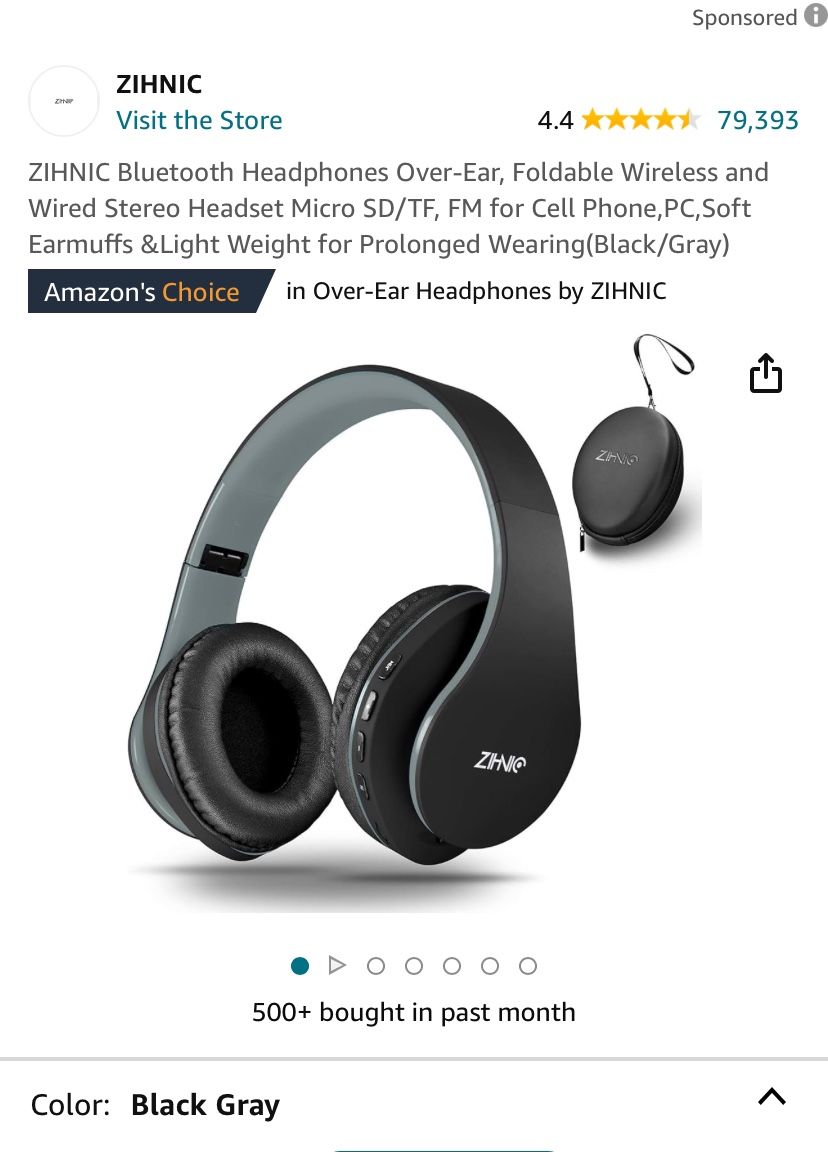Expand the fifth carousel position
Image resolution: width=828 pixels, height=1152 pixels.
489,965
